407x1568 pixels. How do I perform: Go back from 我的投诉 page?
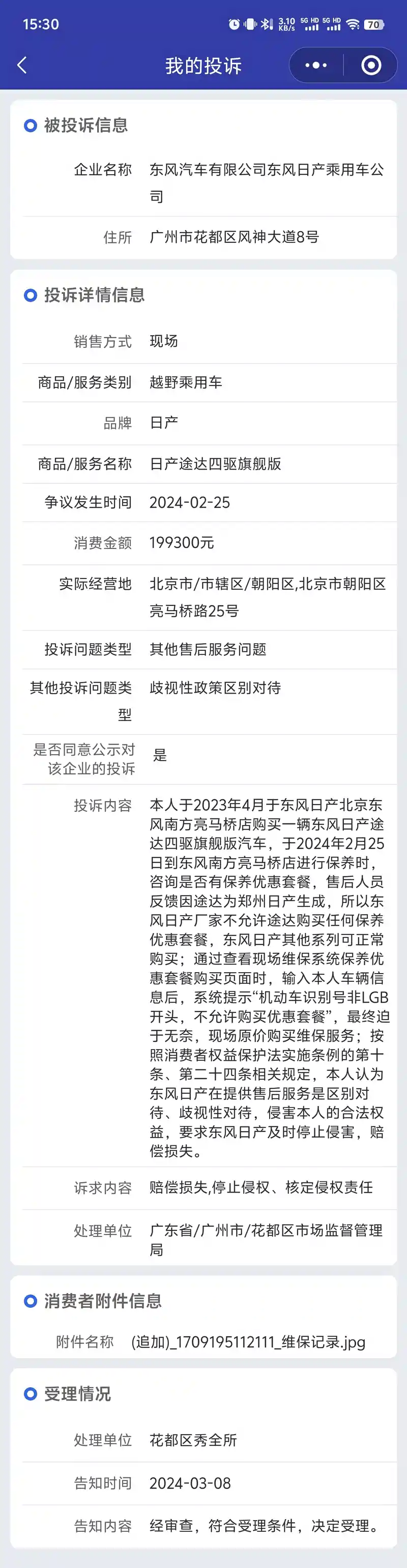pos(22,65)
